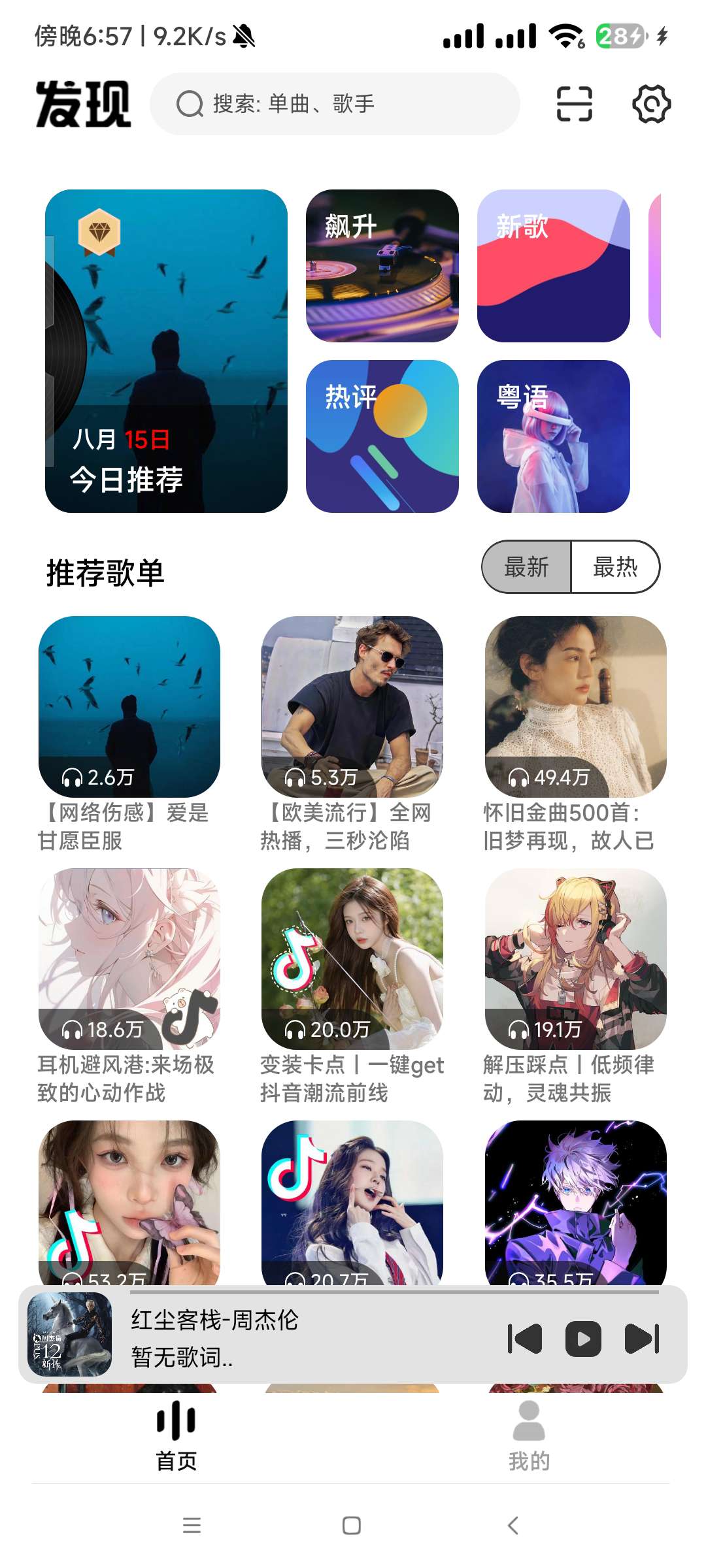Open the 粤语 tile
This screenshot has width=706, height=1568.
(553, 436)
